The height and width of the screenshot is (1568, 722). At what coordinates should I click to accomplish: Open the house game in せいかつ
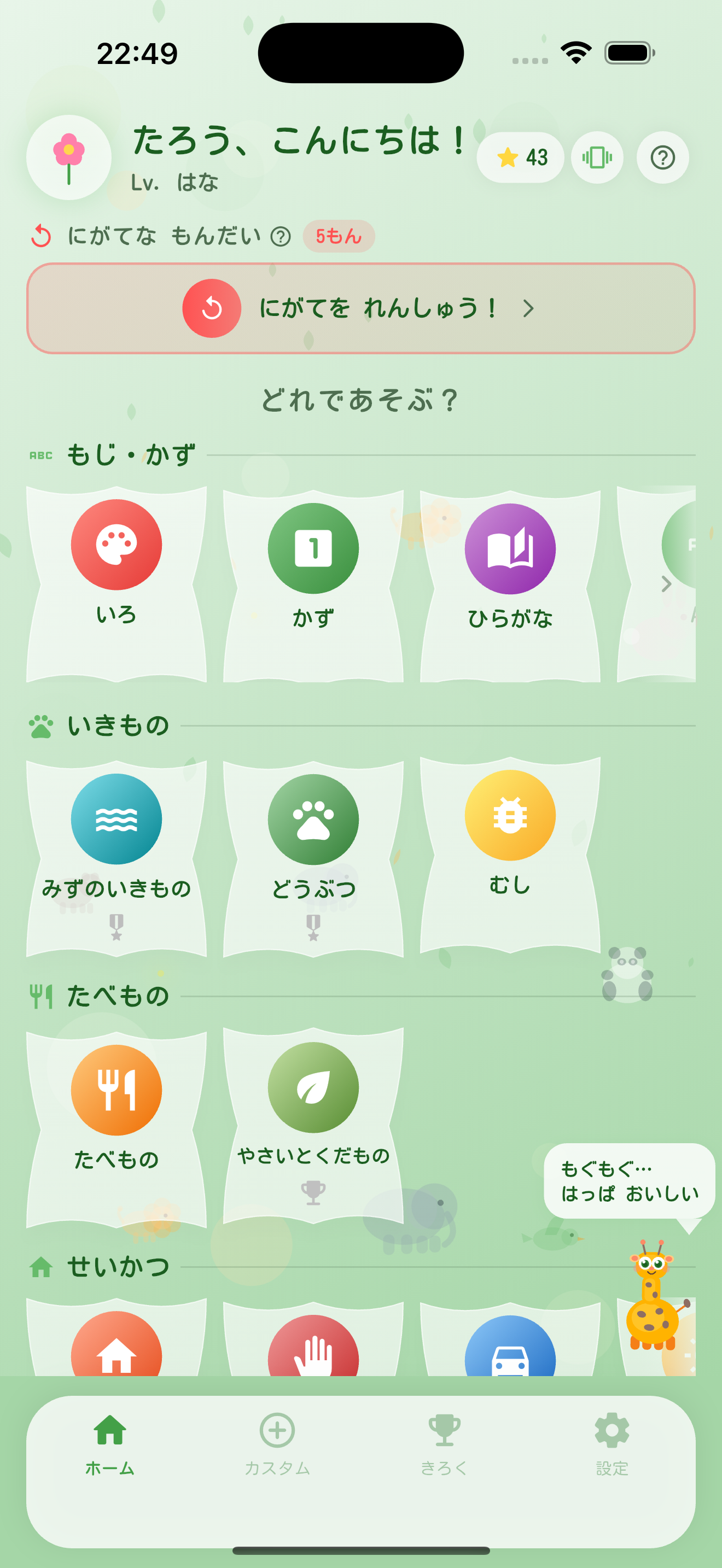point(117,1358)
